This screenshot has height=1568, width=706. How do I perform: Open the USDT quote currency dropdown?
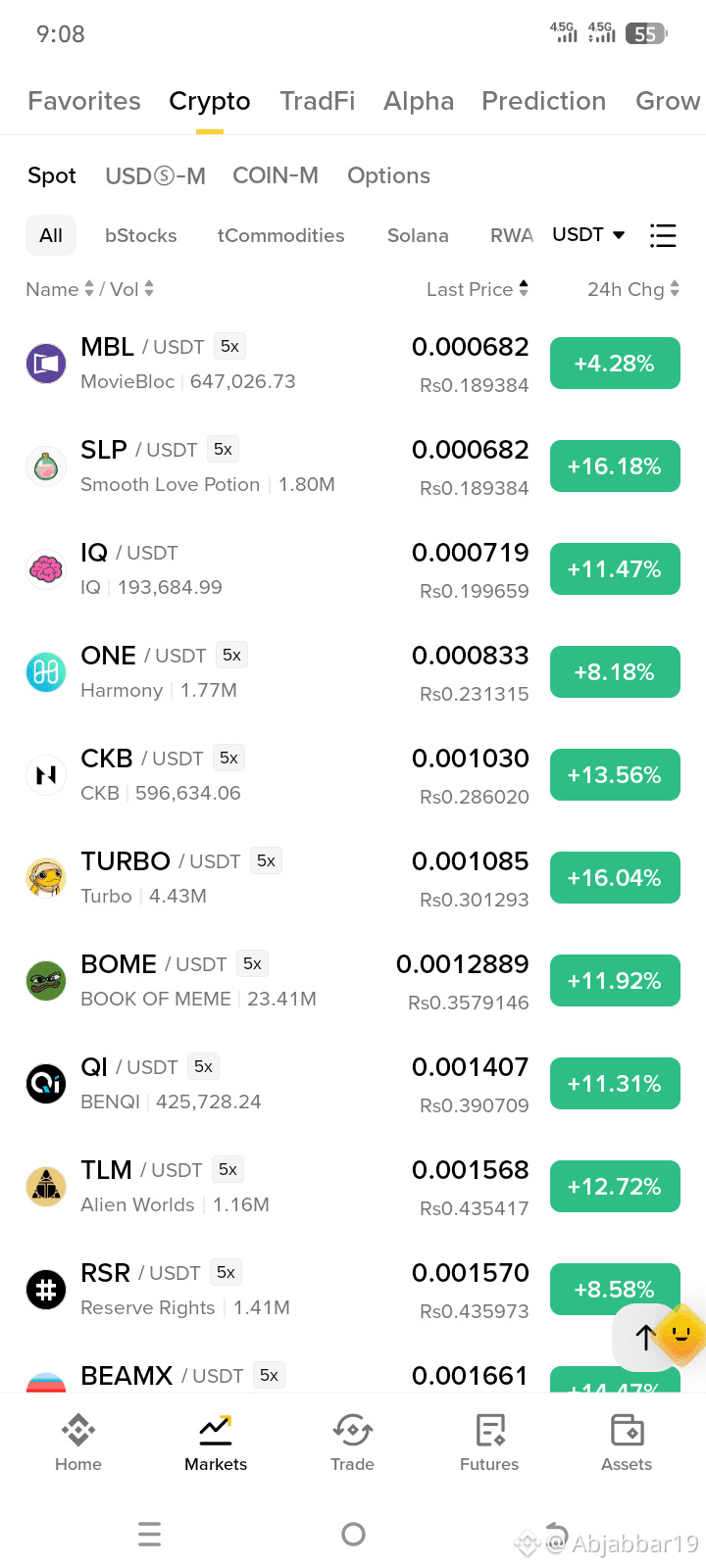coord(588,234)
